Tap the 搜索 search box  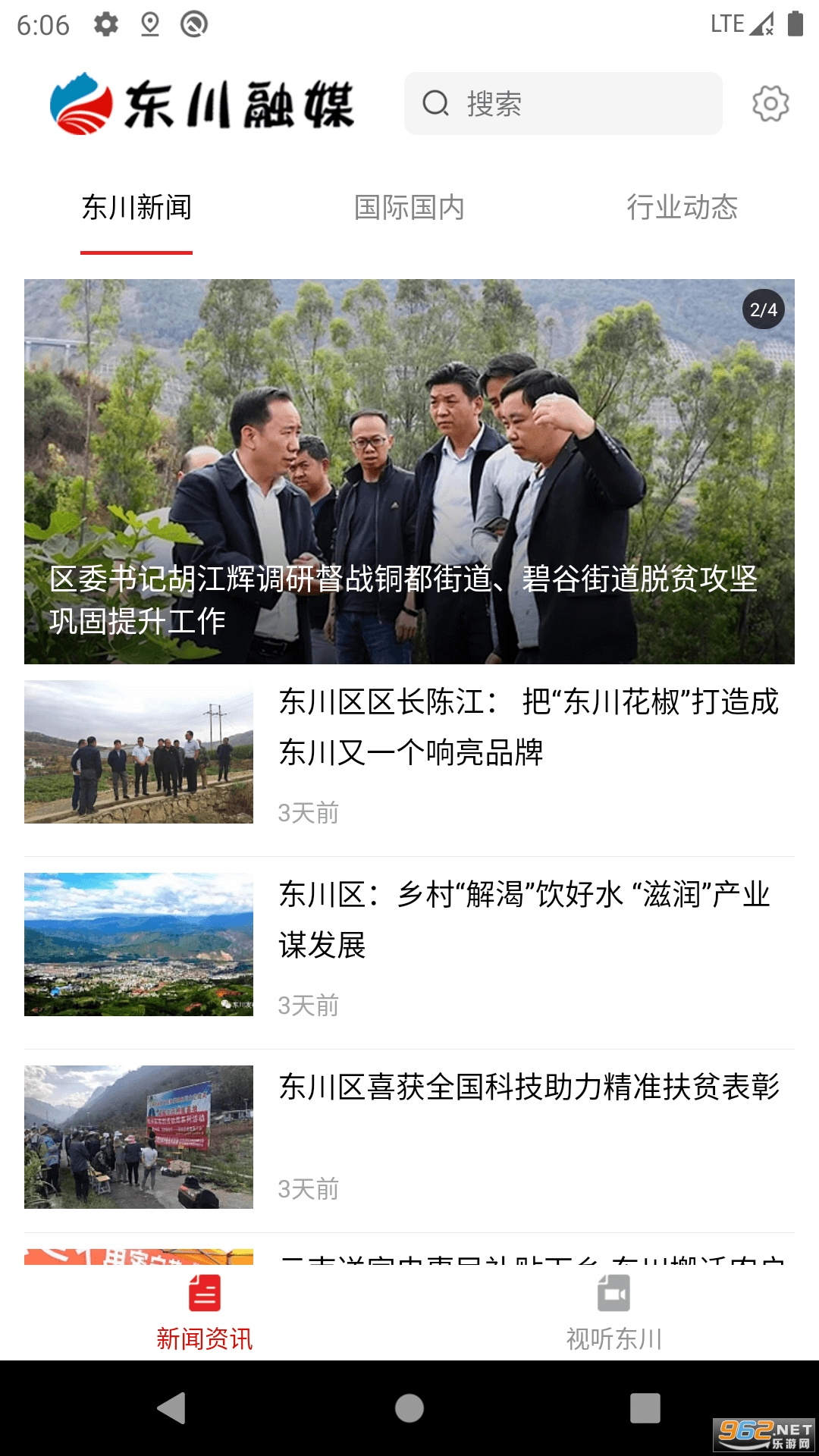point(563,104)
